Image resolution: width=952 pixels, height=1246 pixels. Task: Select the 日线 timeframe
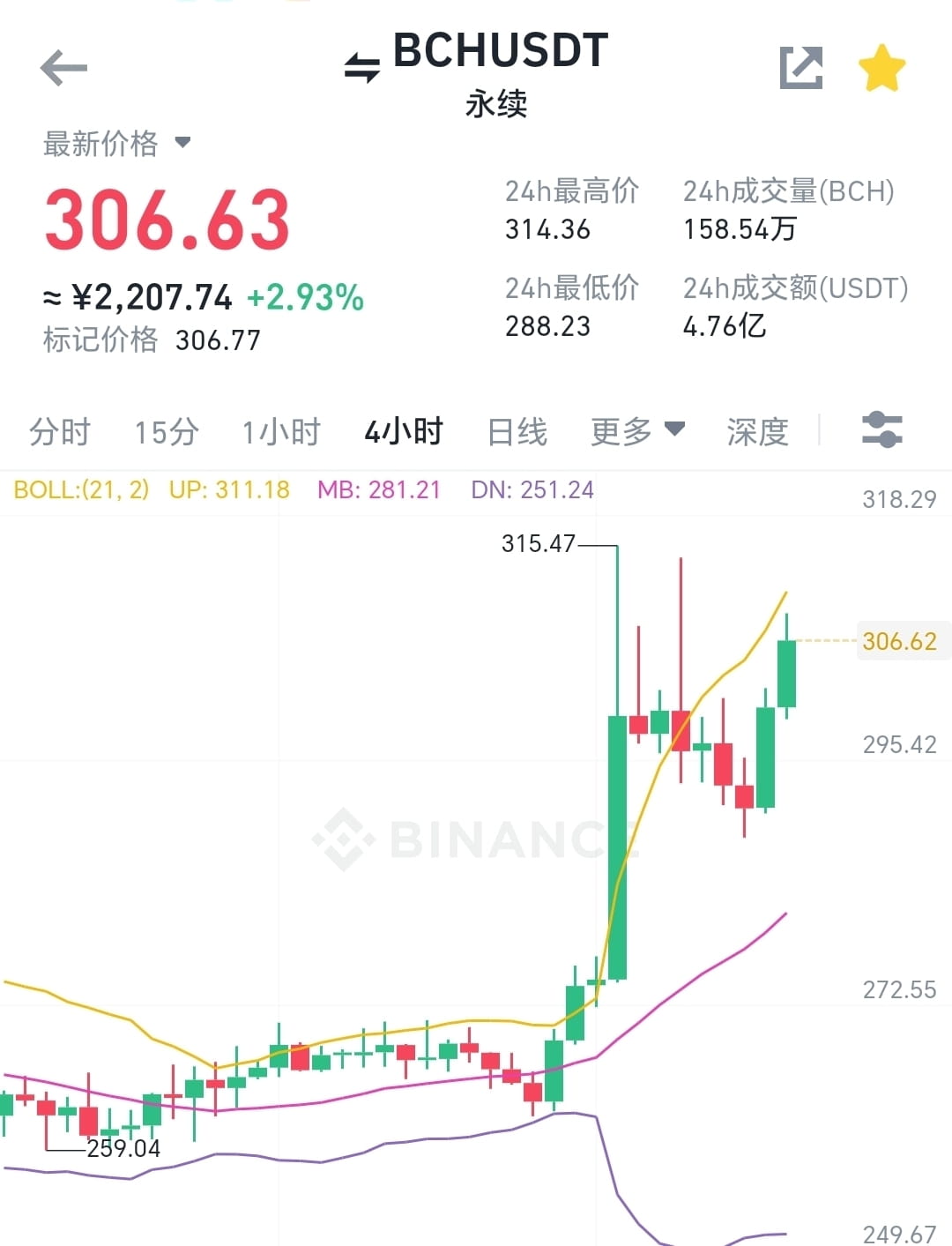(x=517, y=432)
